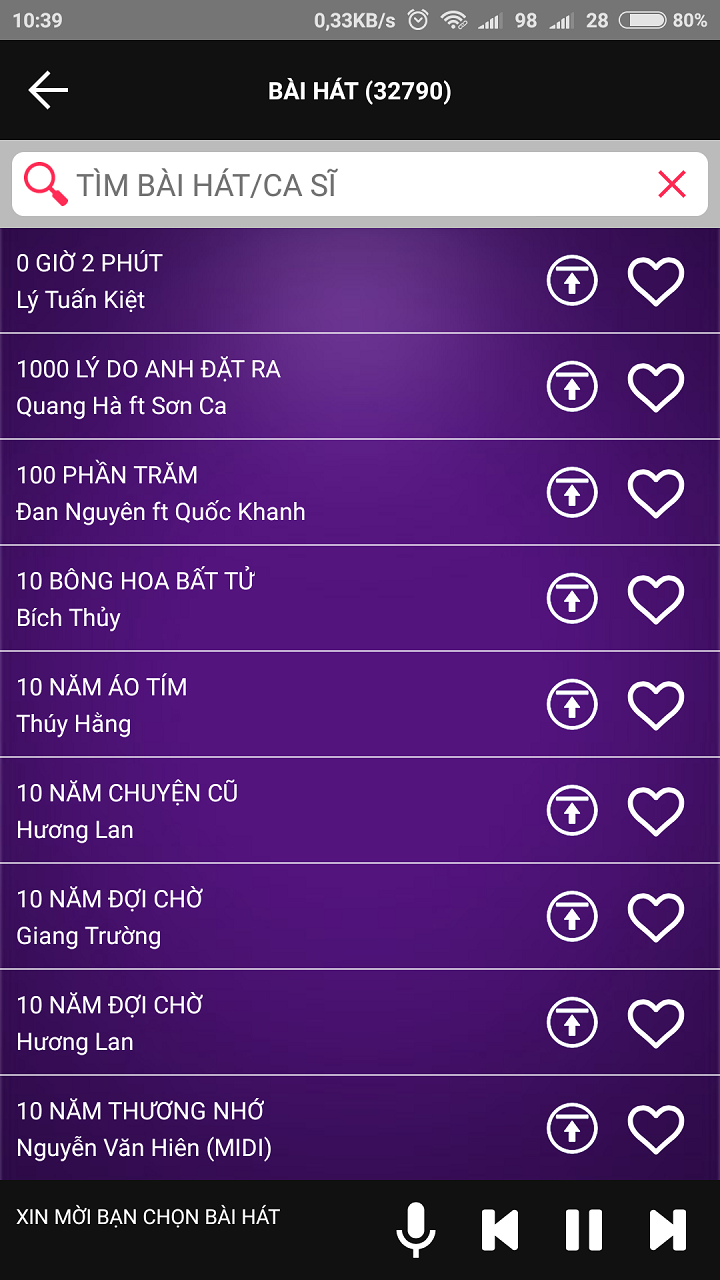The width and height of the screenshot is (720, 1280).
Task: Skip to the next track
Action: 668,1230
